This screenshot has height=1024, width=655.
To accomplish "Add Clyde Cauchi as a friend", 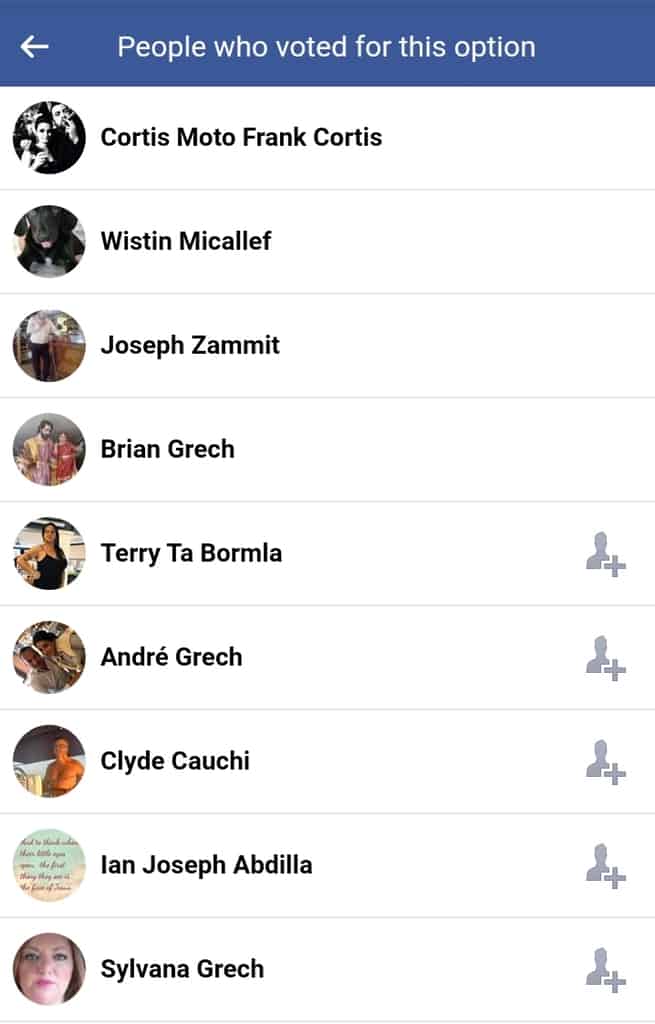I will coord(605,762).
